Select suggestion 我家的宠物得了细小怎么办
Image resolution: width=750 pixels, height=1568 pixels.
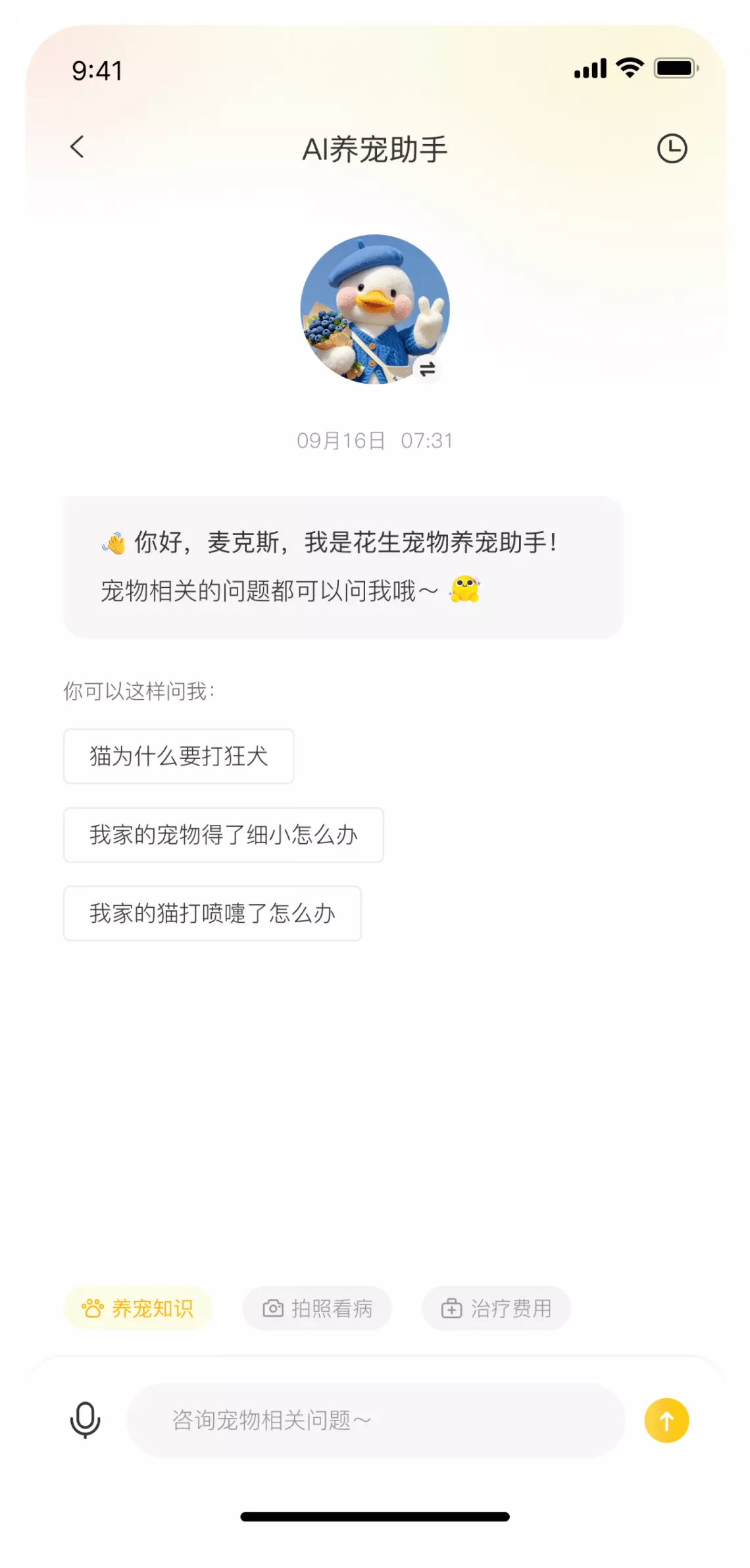click(223, 835)
